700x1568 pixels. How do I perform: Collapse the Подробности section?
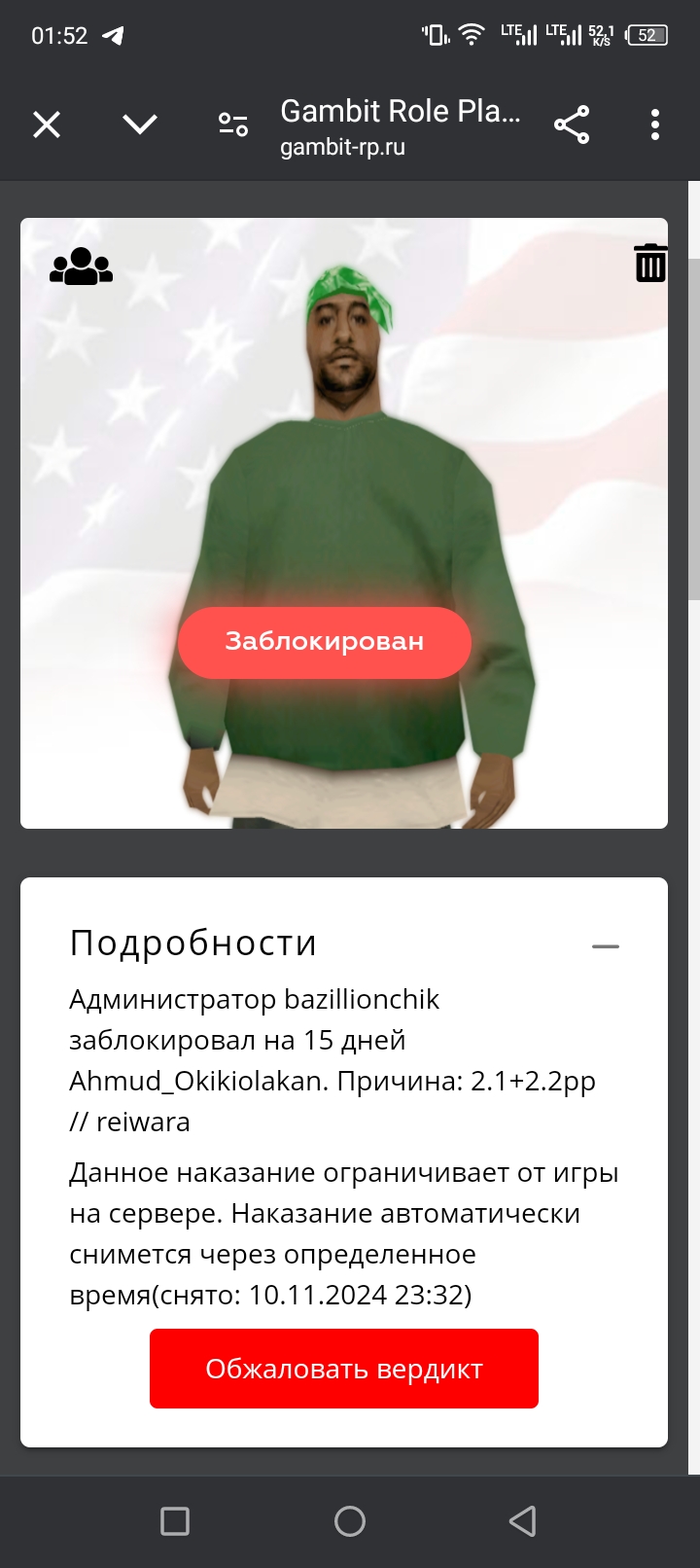tap(605, 945)
